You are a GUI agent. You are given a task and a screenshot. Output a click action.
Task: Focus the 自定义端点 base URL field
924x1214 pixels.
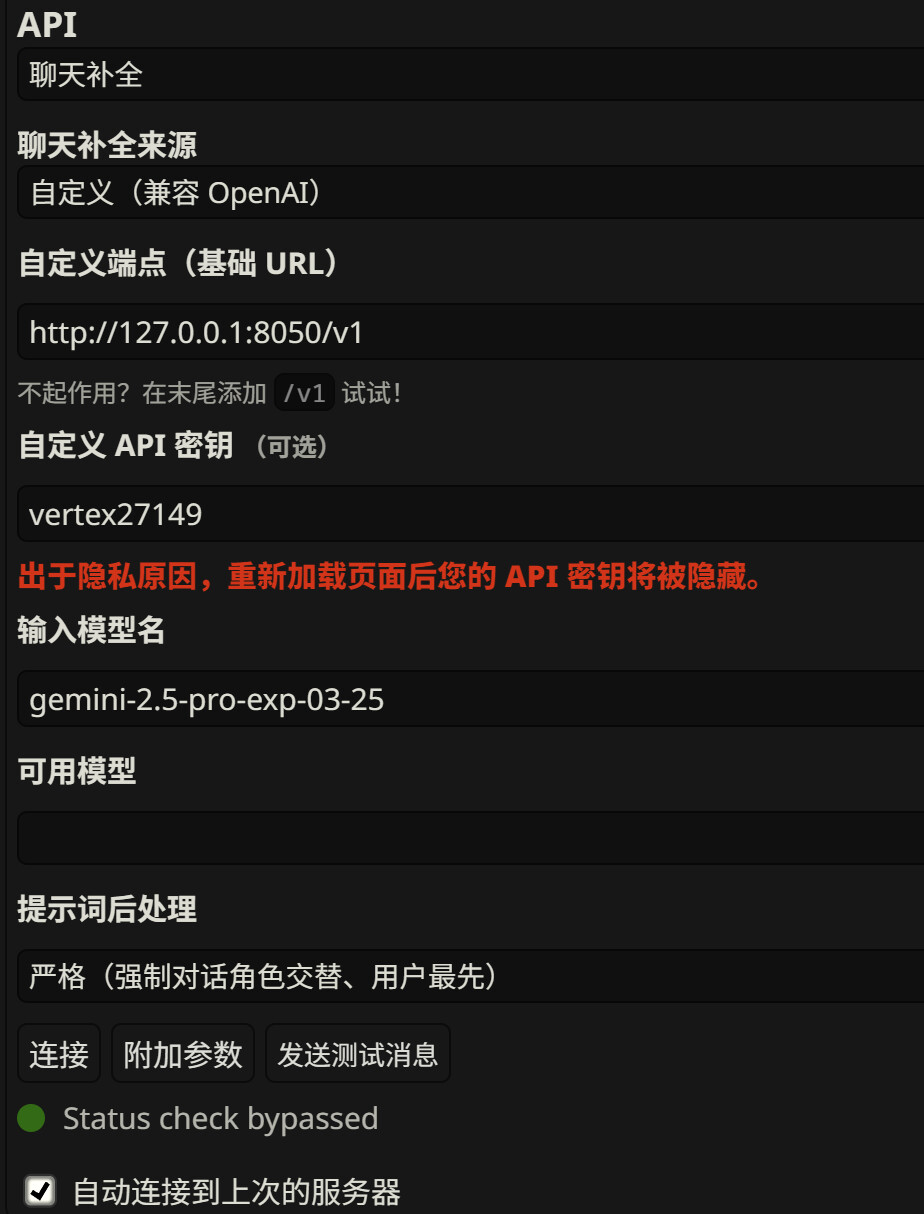pyautogui.click(x=470, y=332)
